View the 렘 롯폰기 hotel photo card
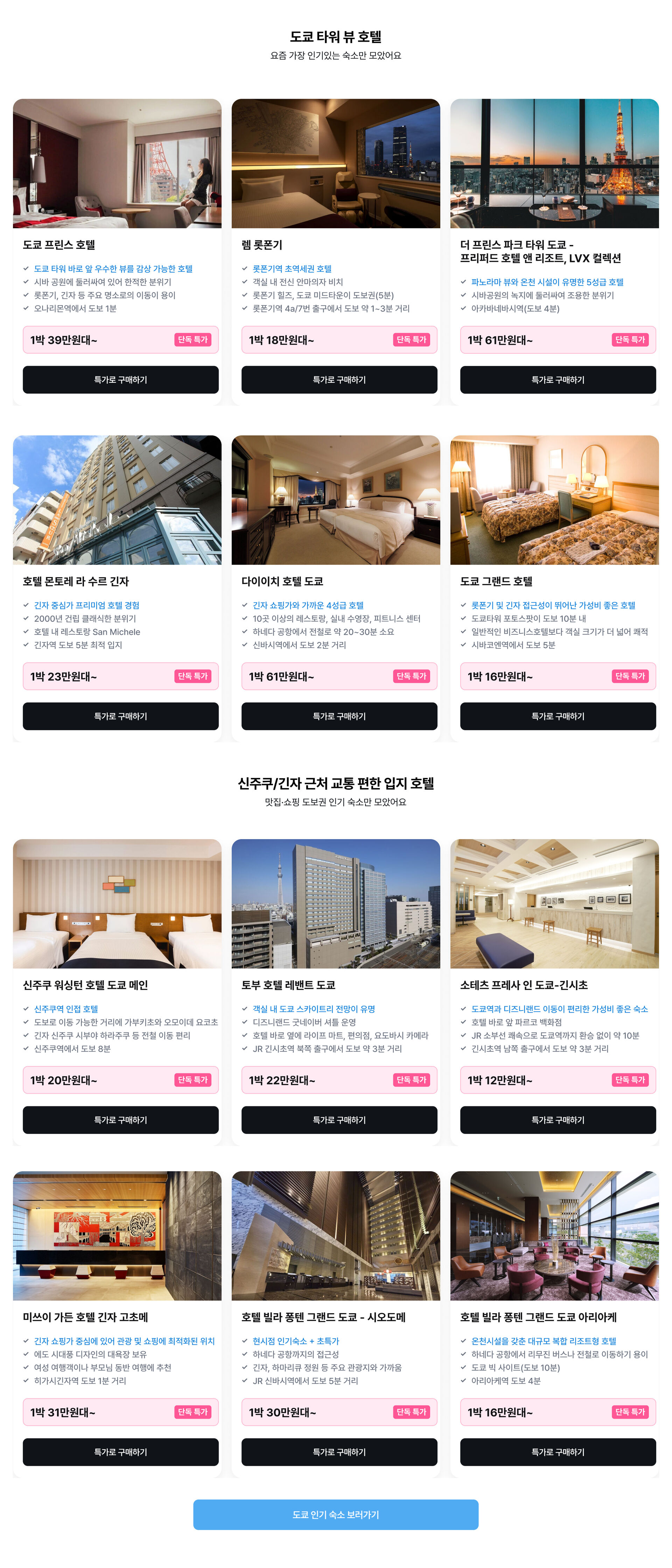 tap(335, 163)
